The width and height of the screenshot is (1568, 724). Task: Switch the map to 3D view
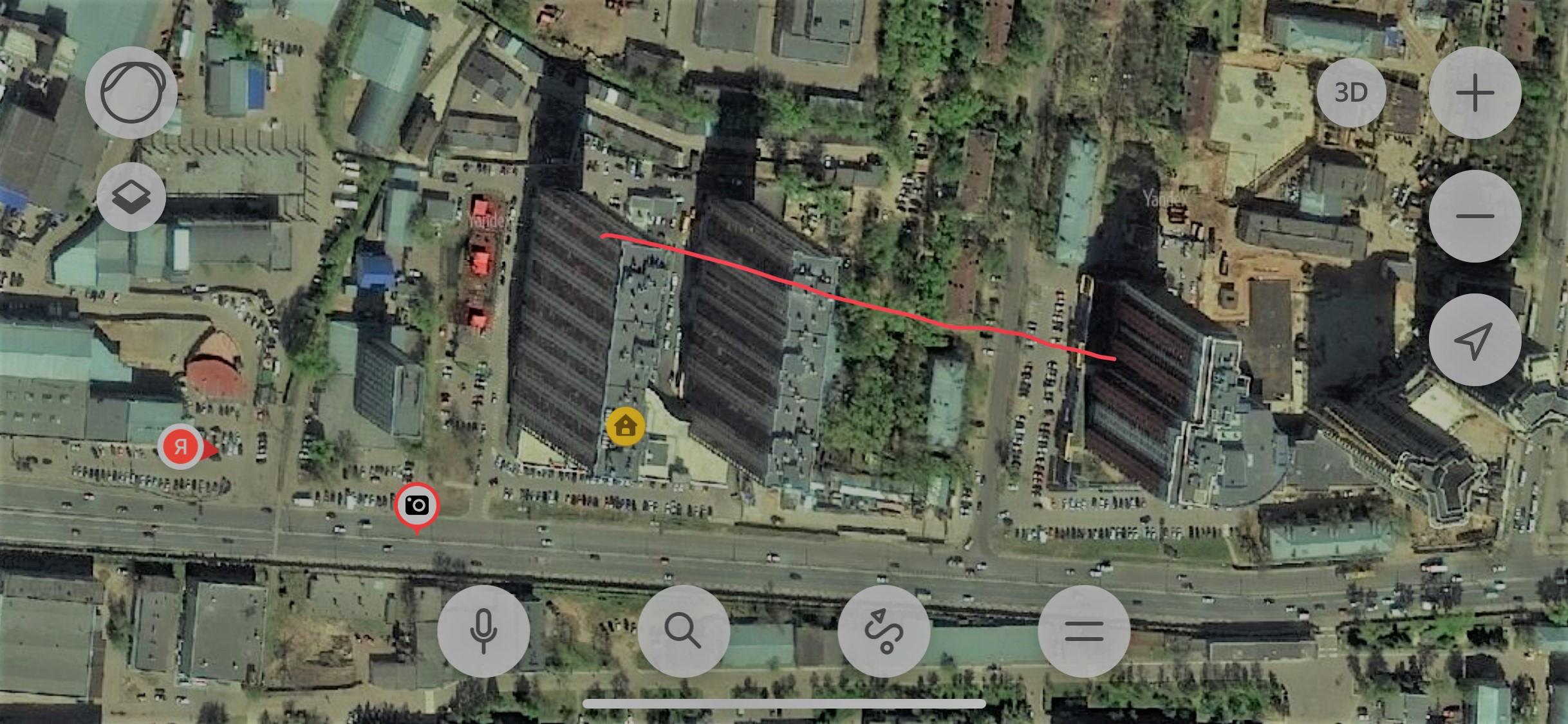click(x=1350, y=92)
